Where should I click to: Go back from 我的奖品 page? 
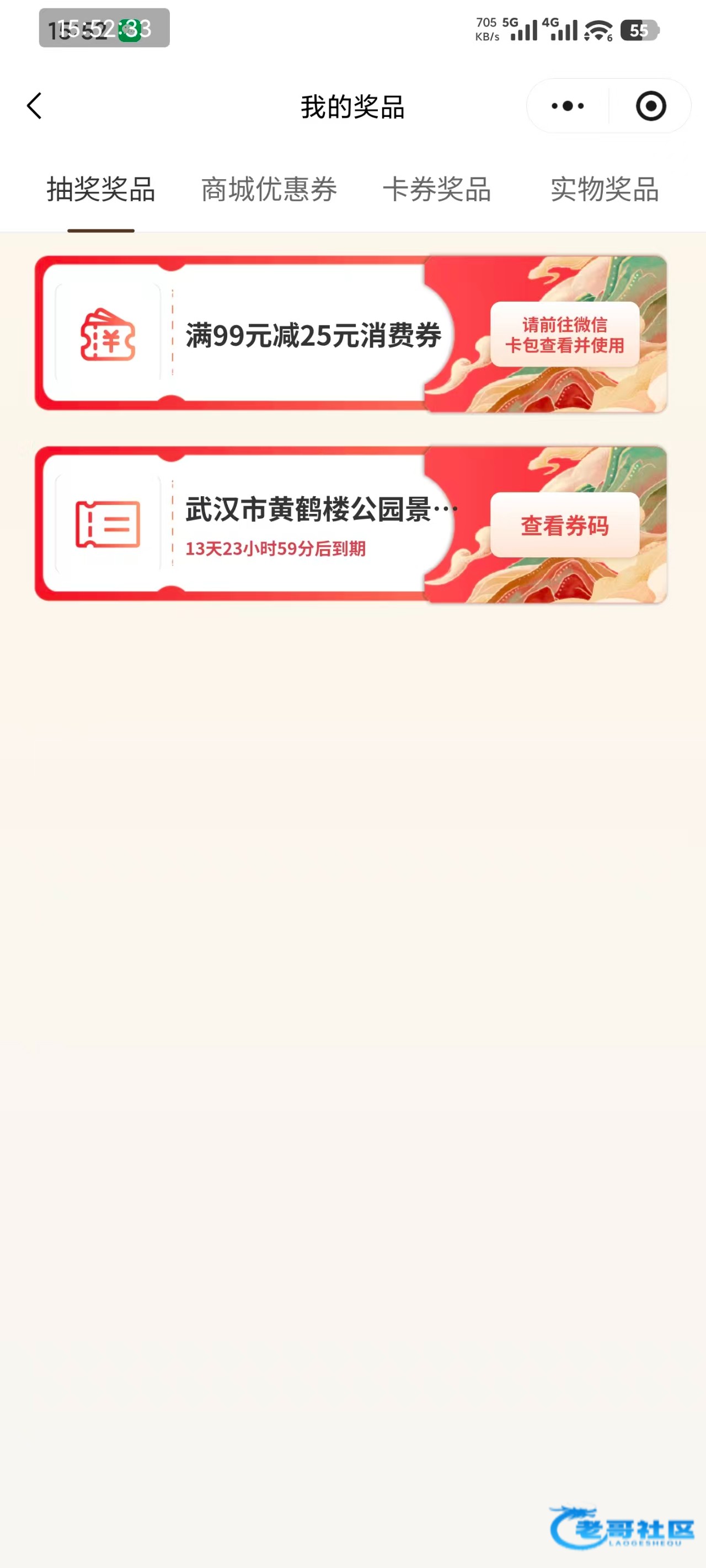click(35, 106)
